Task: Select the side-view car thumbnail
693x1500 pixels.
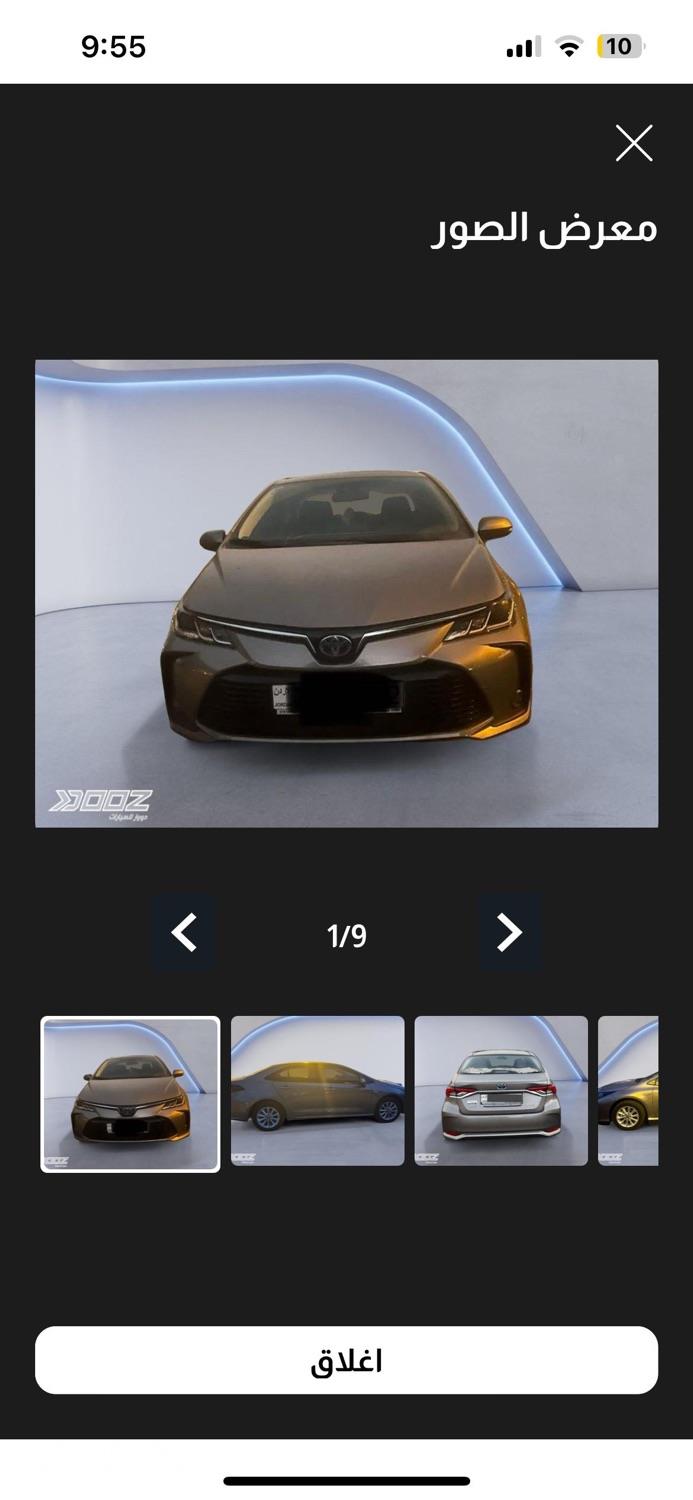Action: click(318, 1091)
